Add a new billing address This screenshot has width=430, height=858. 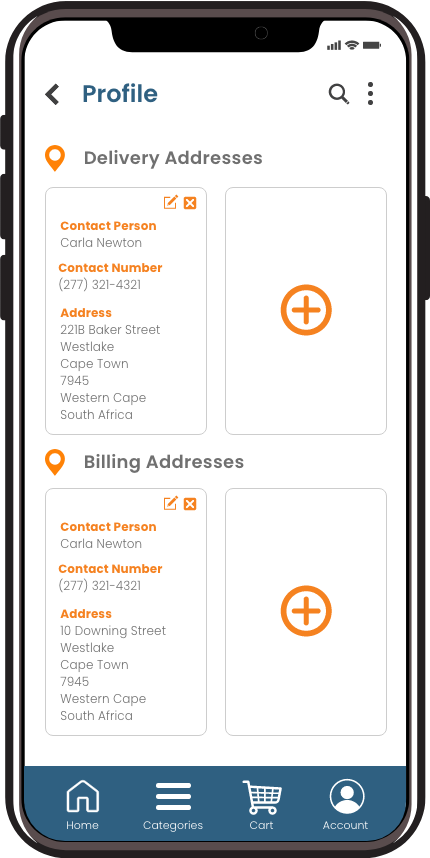(306, 611)
